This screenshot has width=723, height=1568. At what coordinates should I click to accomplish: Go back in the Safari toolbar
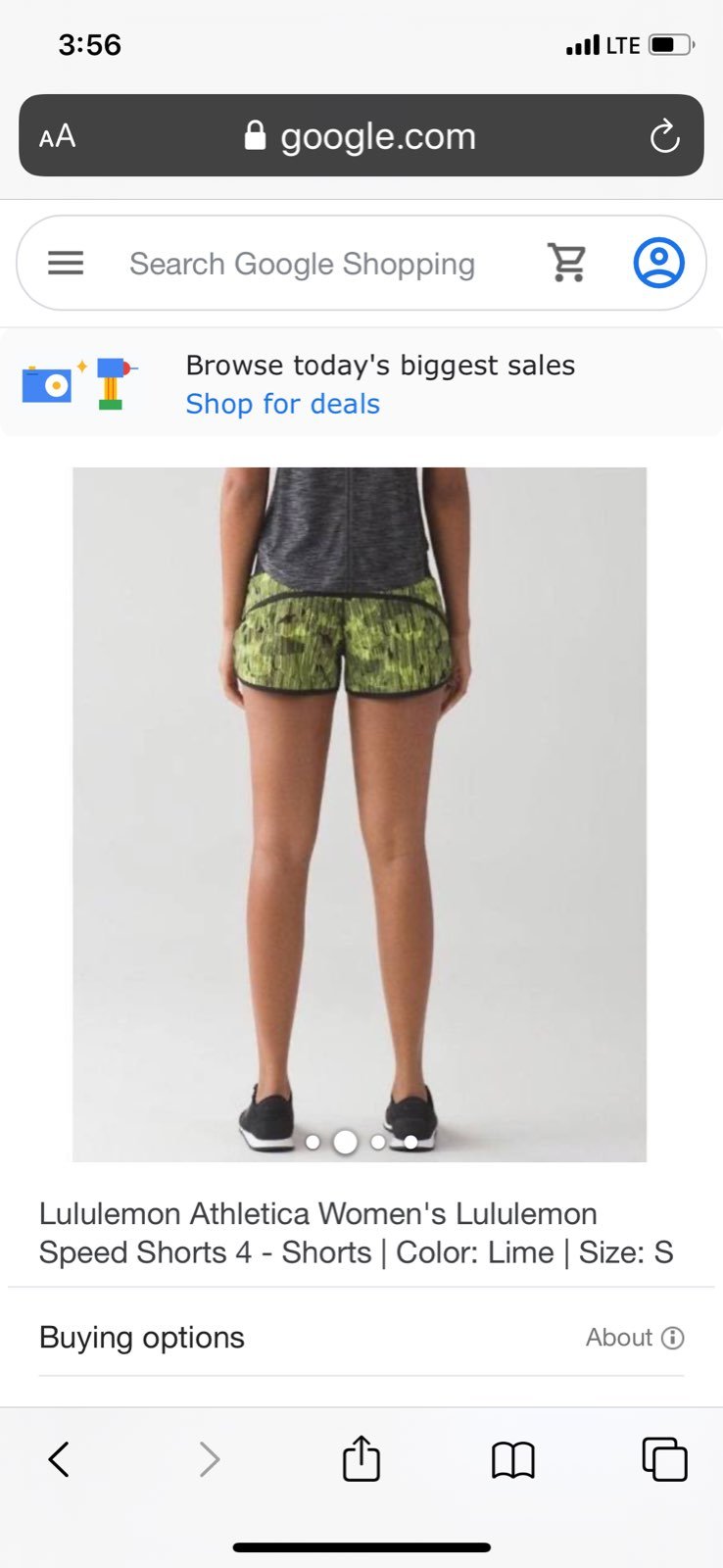(59, 1459)
